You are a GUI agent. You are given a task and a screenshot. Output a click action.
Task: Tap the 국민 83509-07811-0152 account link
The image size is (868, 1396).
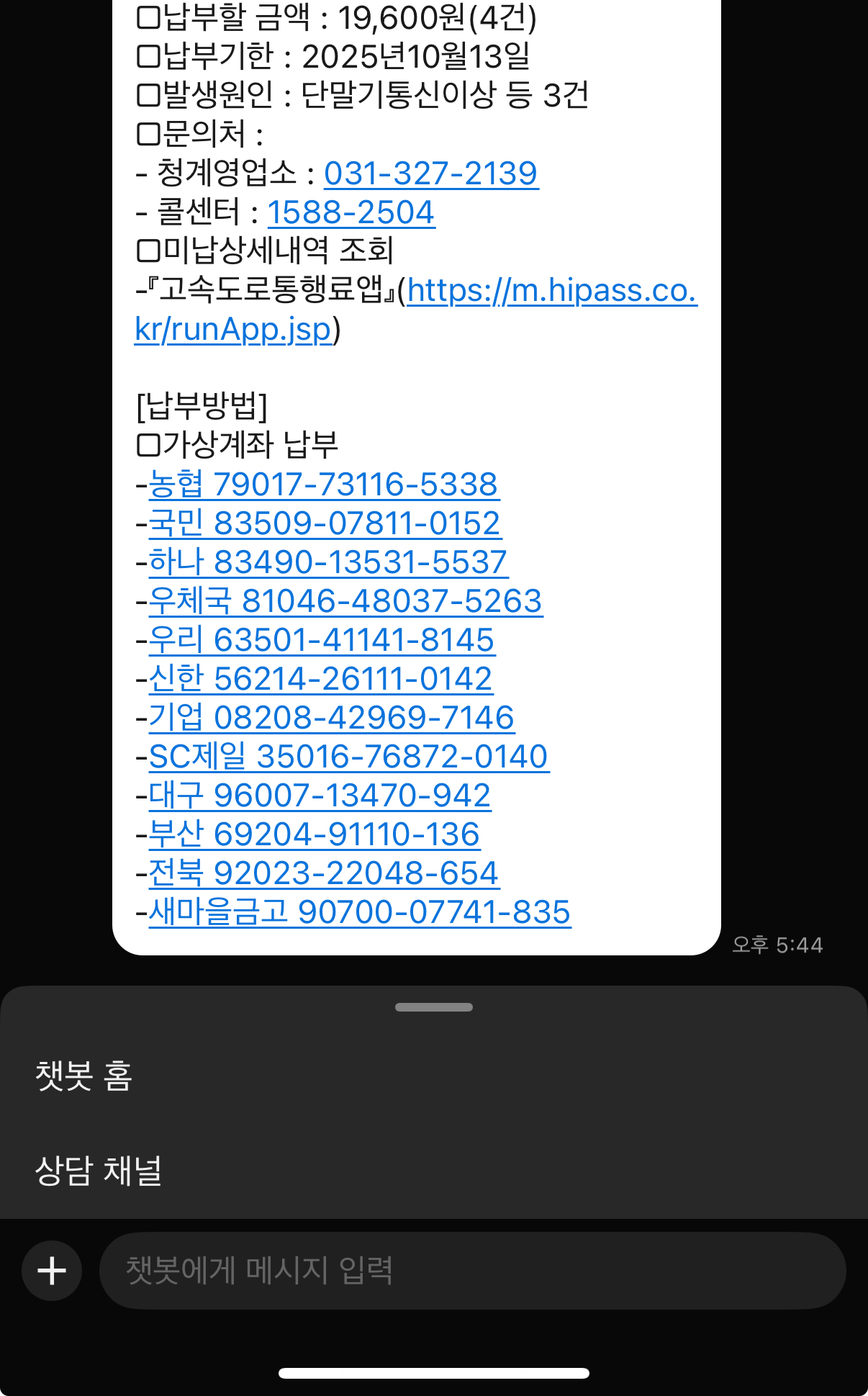(x=325, y=523)
